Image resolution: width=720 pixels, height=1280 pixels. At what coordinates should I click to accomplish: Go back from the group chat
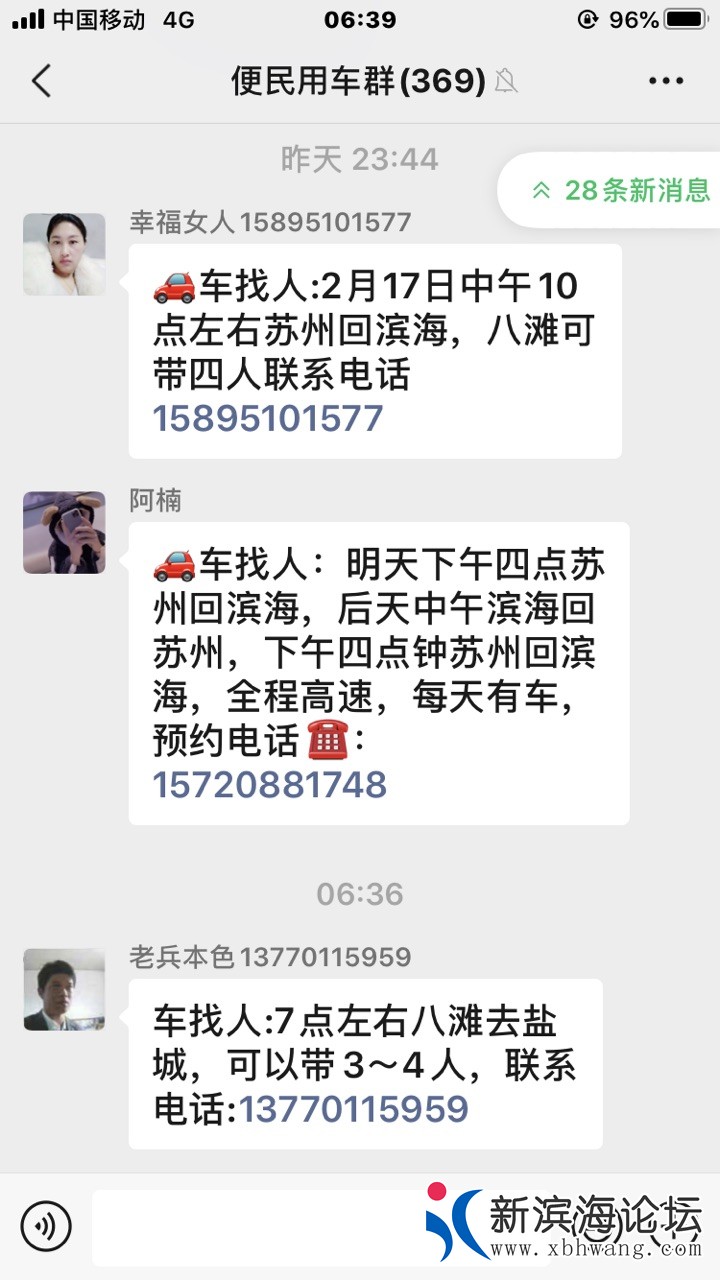coord(41,81)
